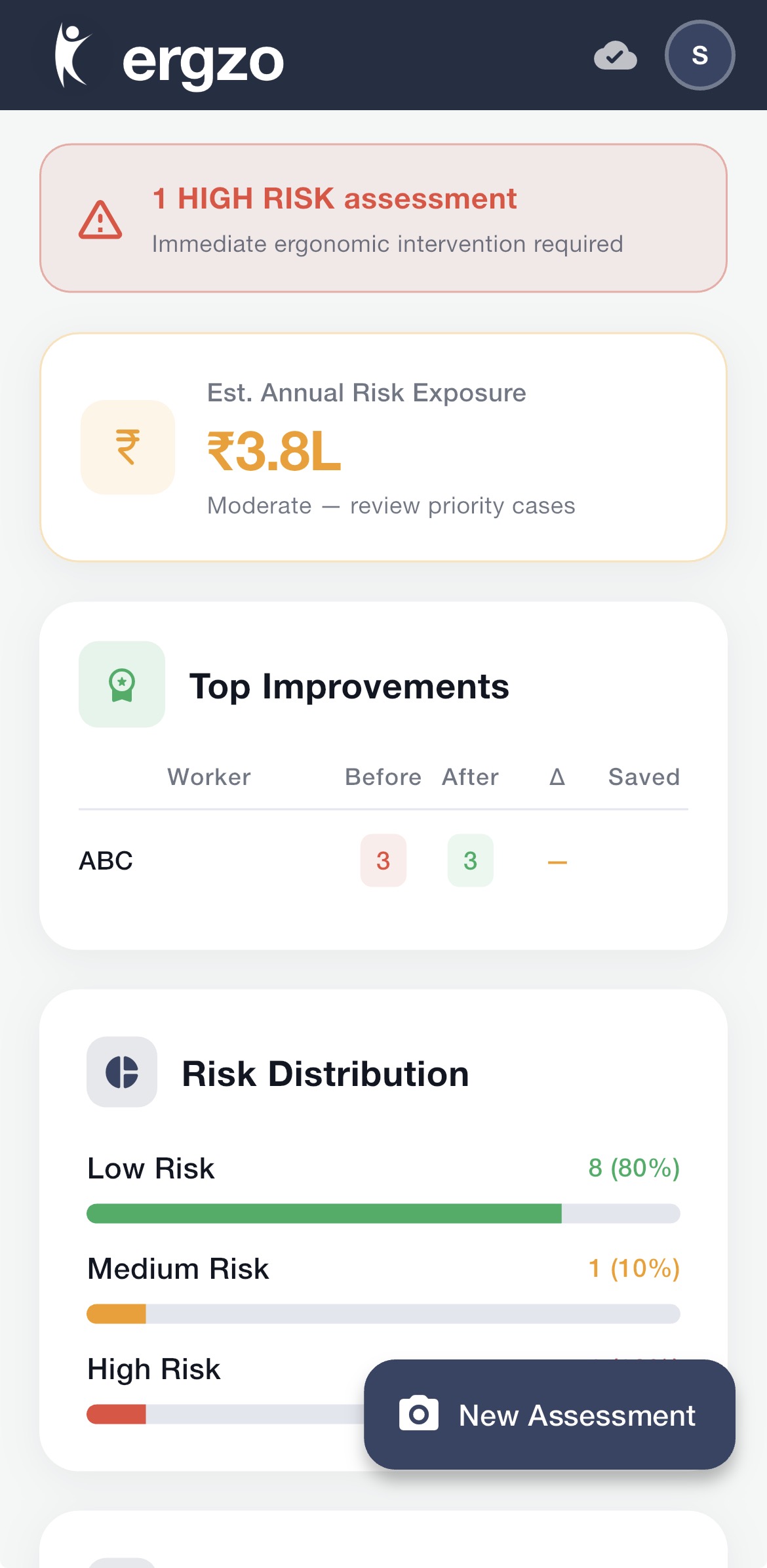Click the Low Risk progress bar
The height and width of the screenshot is (1568, 767).
coord(383,1215)
